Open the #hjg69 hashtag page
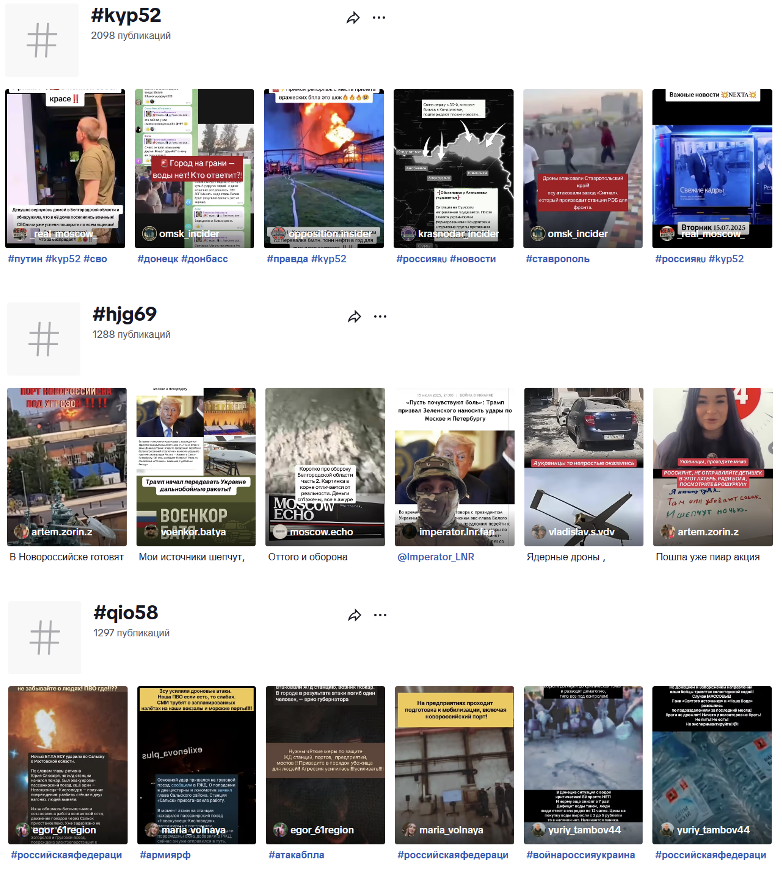 pos(125,314)
